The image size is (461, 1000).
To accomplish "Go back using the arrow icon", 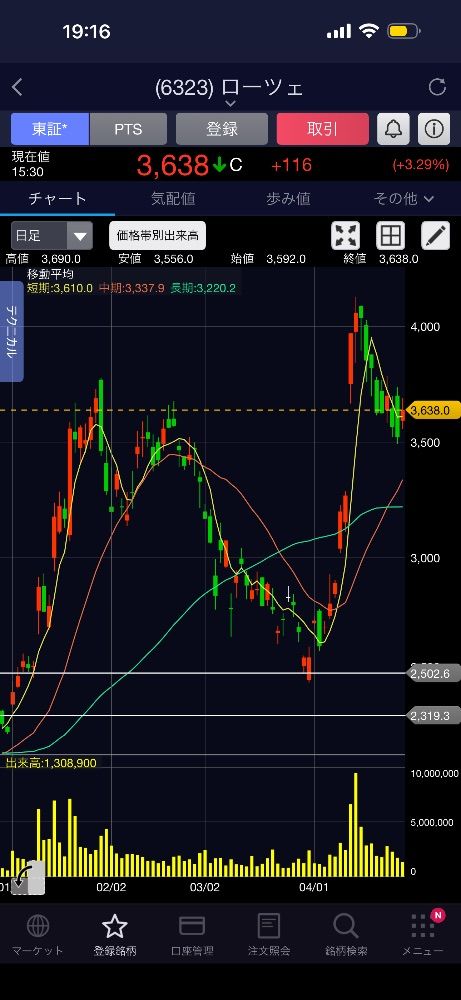I will pyautogui.click(x=17, y=87).
